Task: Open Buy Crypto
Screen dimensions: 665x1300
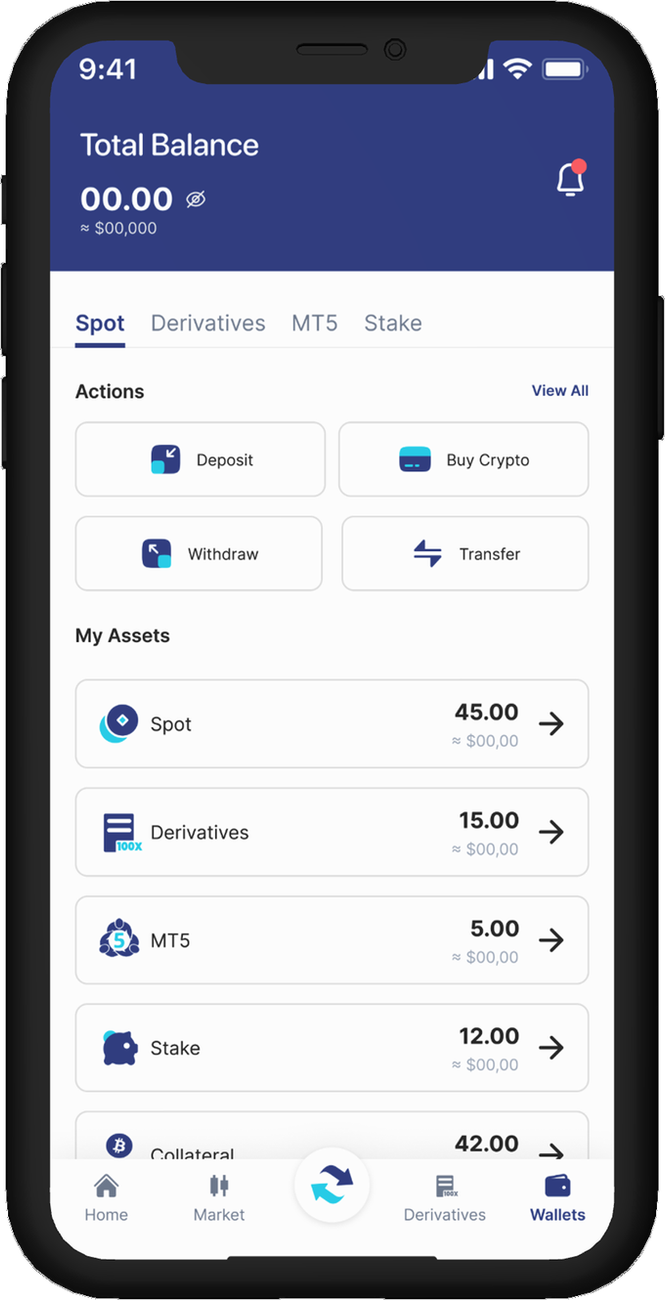Action: coord(464,460)
